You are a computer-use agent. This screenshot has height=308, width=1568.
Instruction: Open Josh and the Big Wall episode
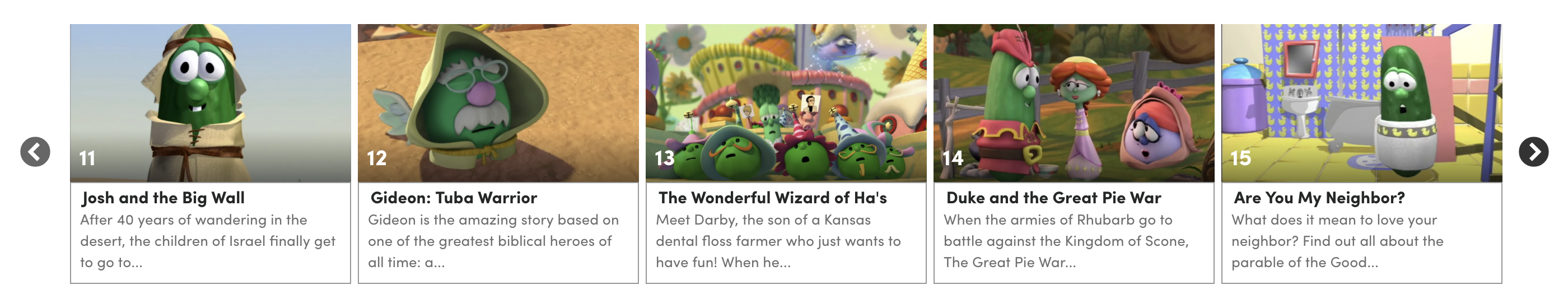[x=210, y=104]
